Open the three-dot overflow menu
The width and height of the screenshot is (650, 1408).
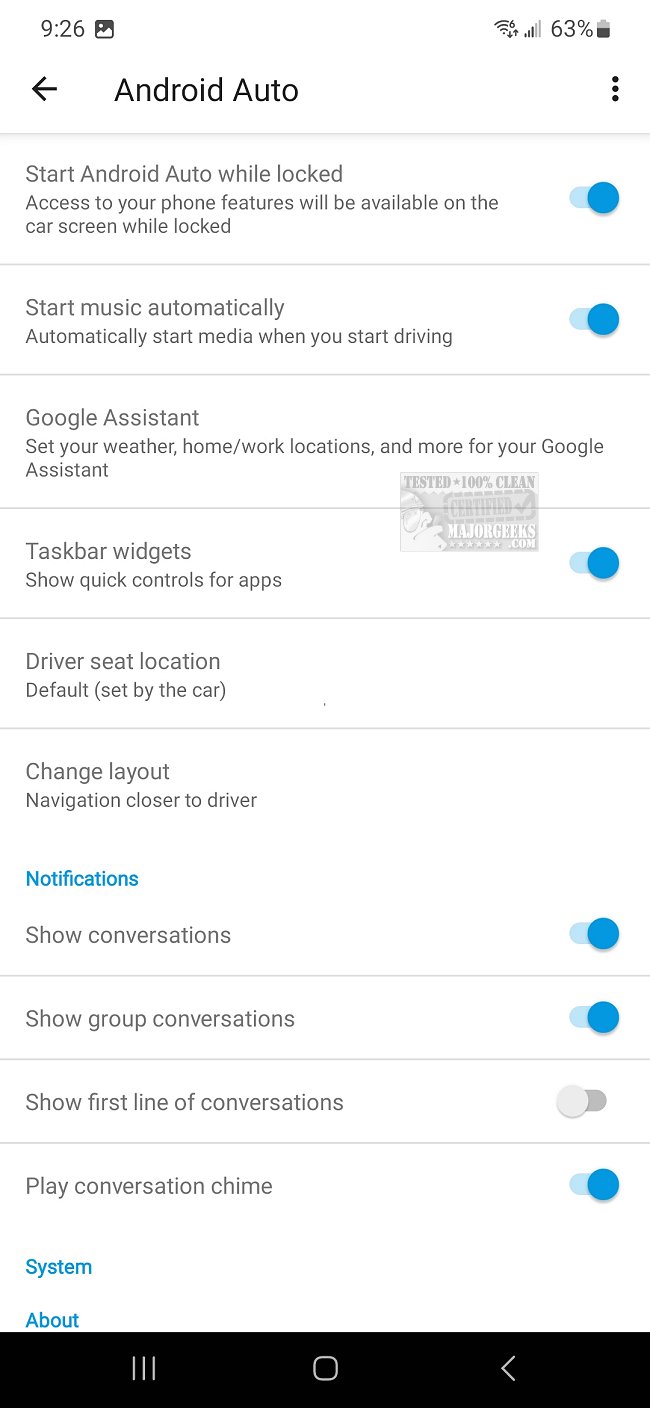click(614, 89)
